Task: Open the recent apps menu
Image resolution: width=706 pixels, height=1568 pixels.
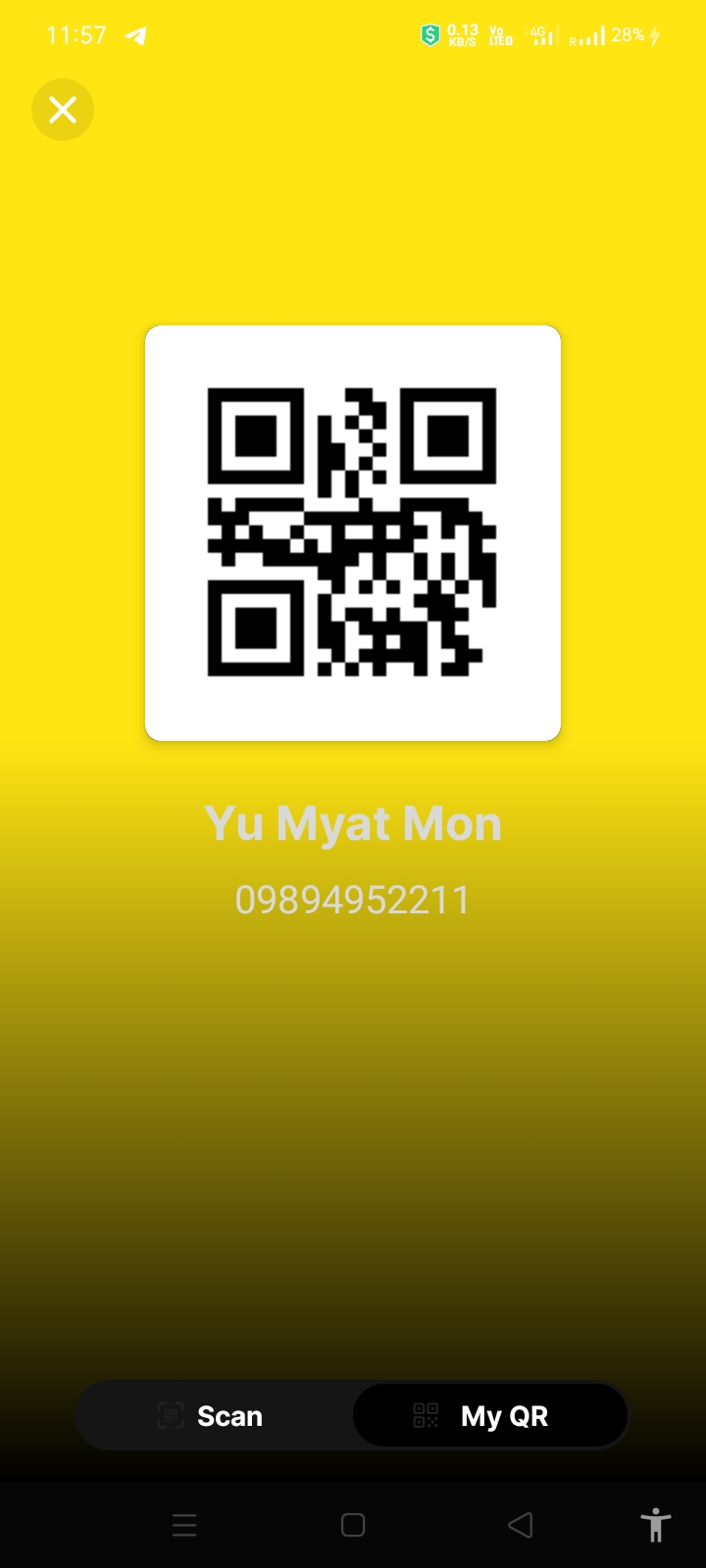Action: point(184,1525)
